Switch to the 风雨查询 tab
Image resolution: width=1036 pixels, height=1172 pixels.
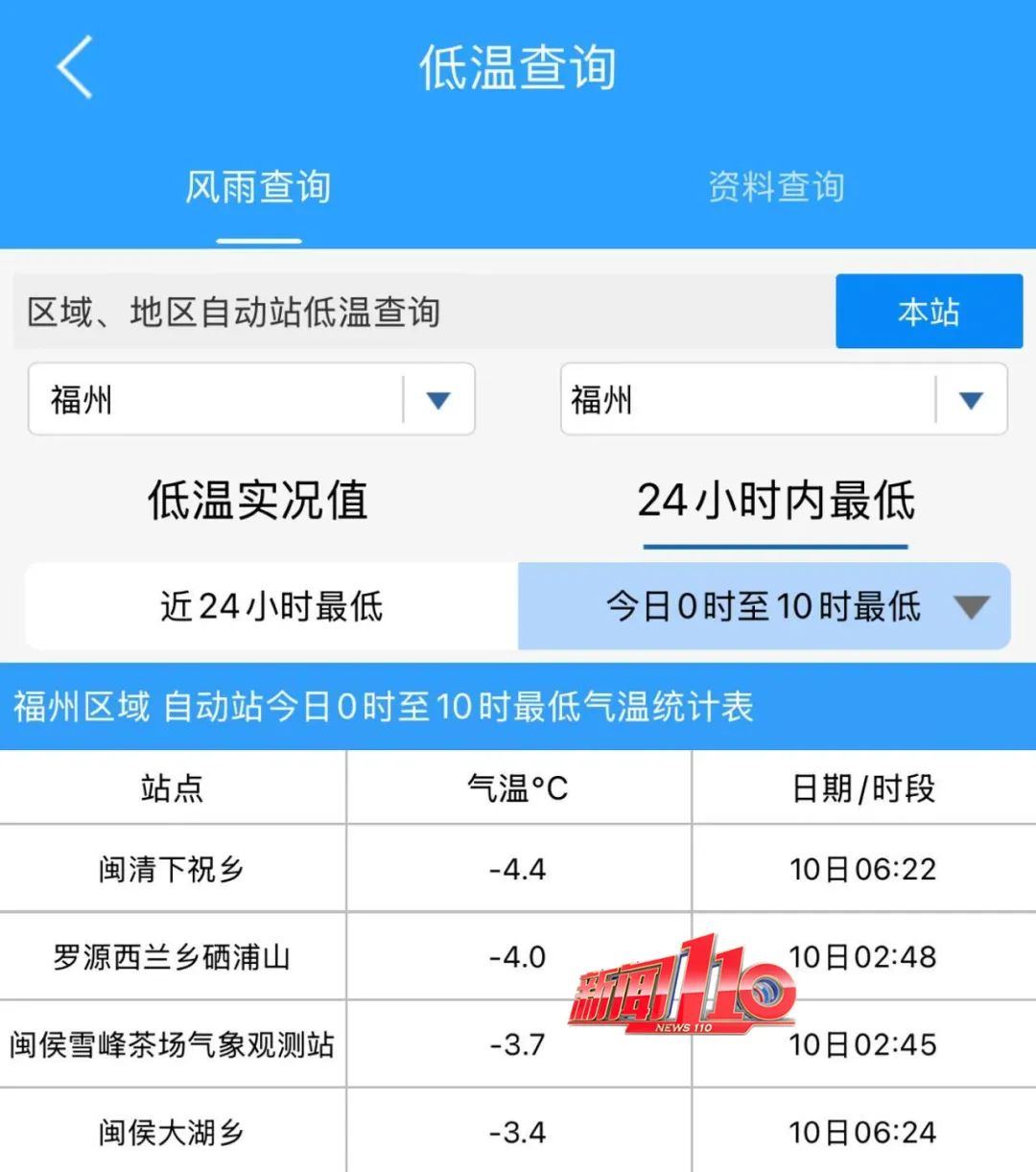click(259, 188)
